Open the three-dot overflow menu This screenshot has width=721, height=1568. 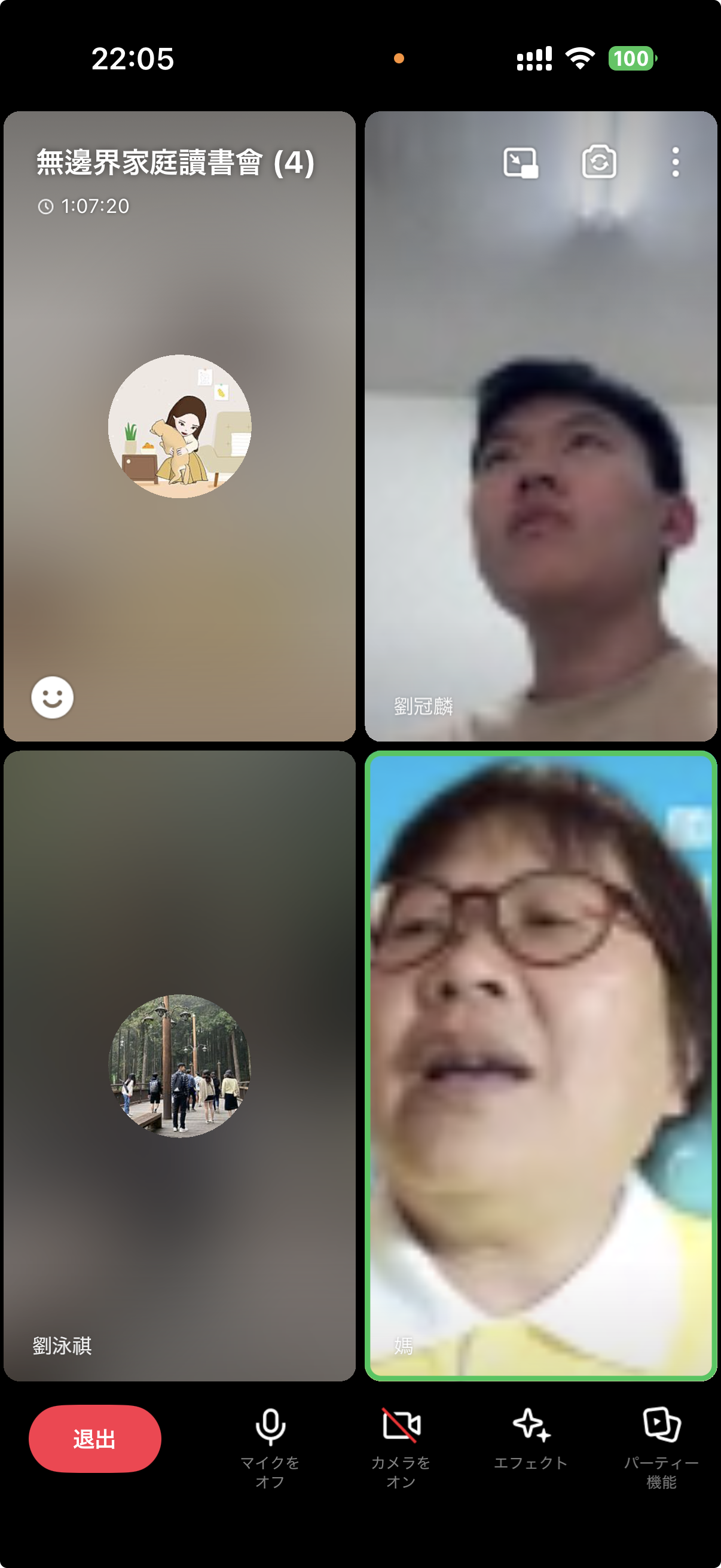click(675, 162)
